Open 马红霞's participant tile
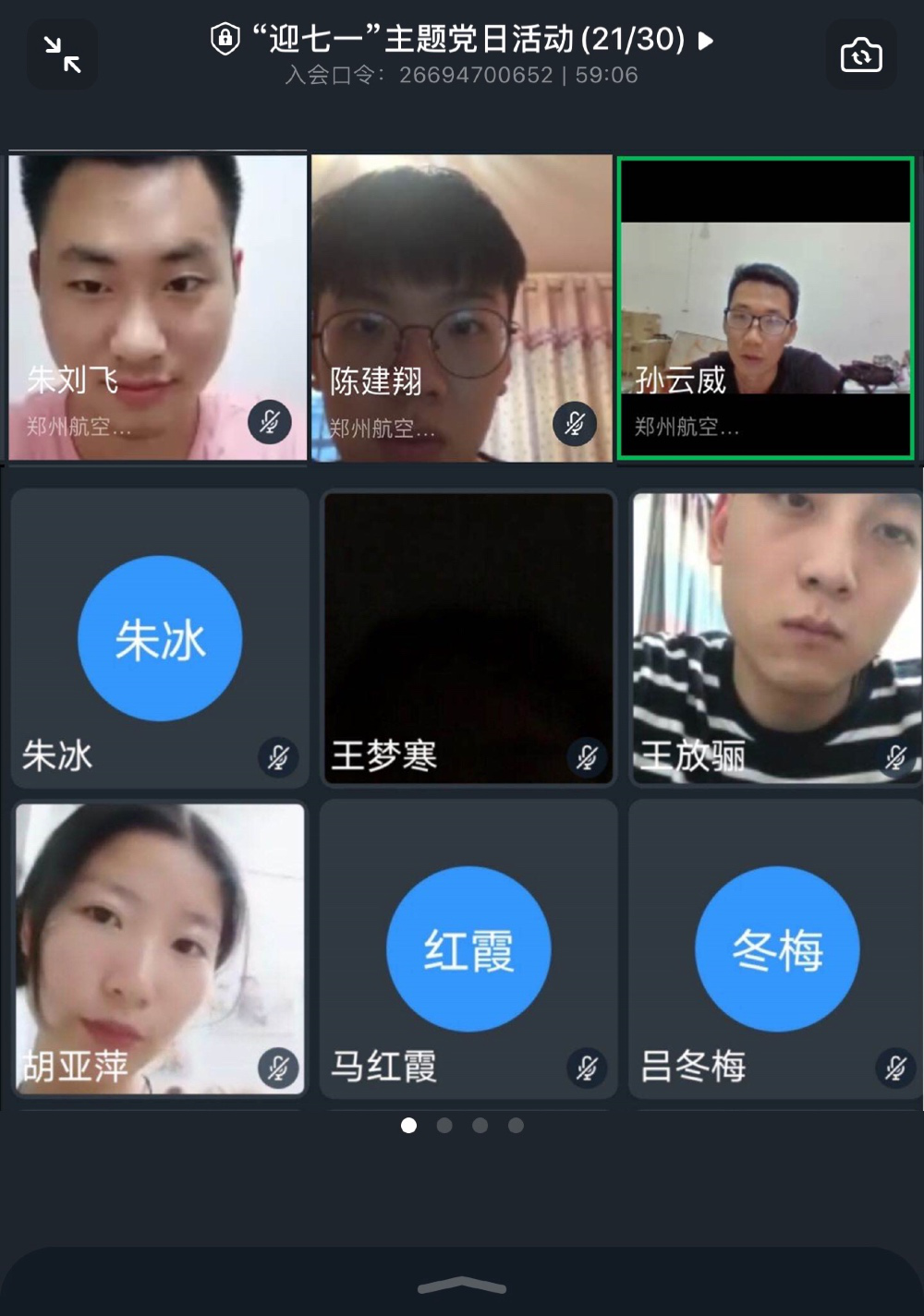 [468, 948]
